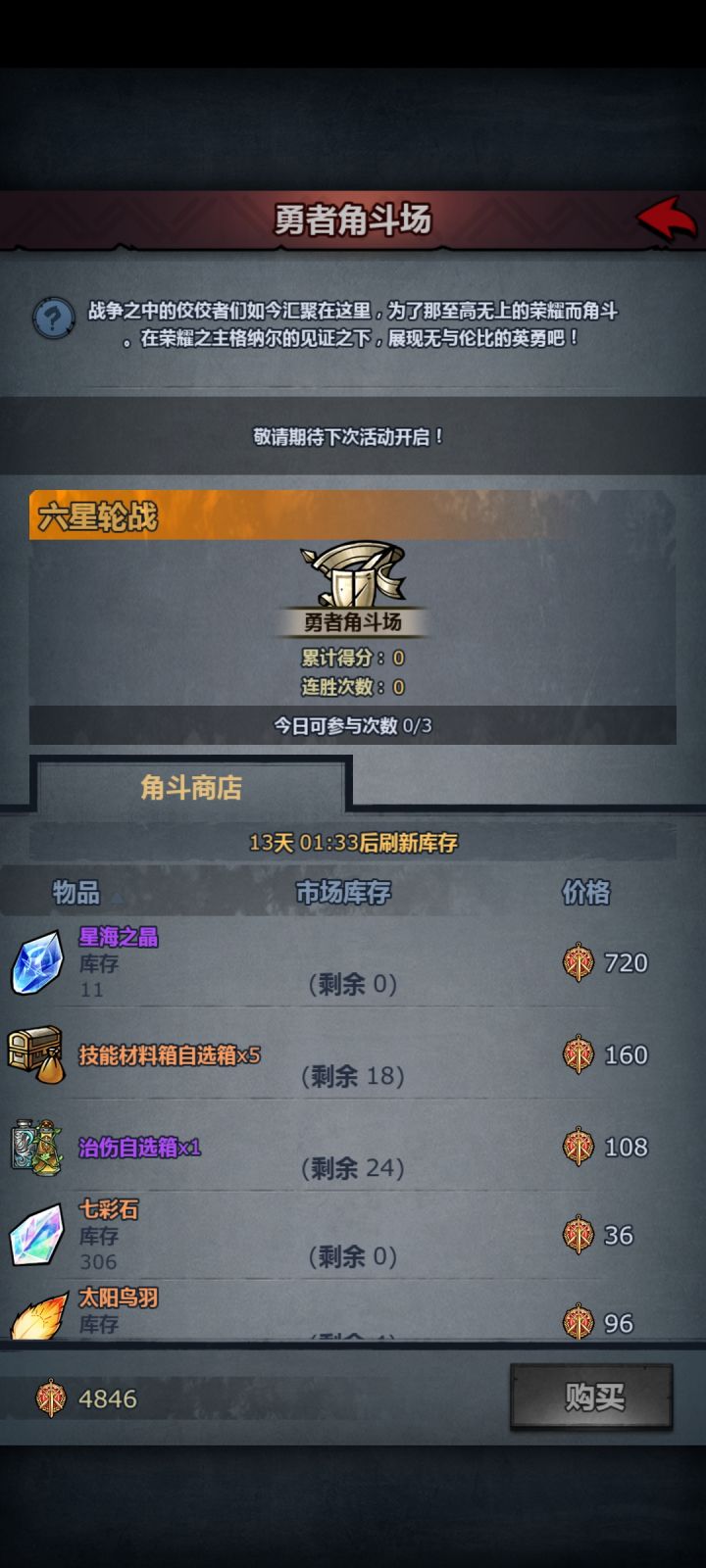The image size is (706, 1568).
Task: Select the 剩余 18 stock label
Action: [353, 1075]
